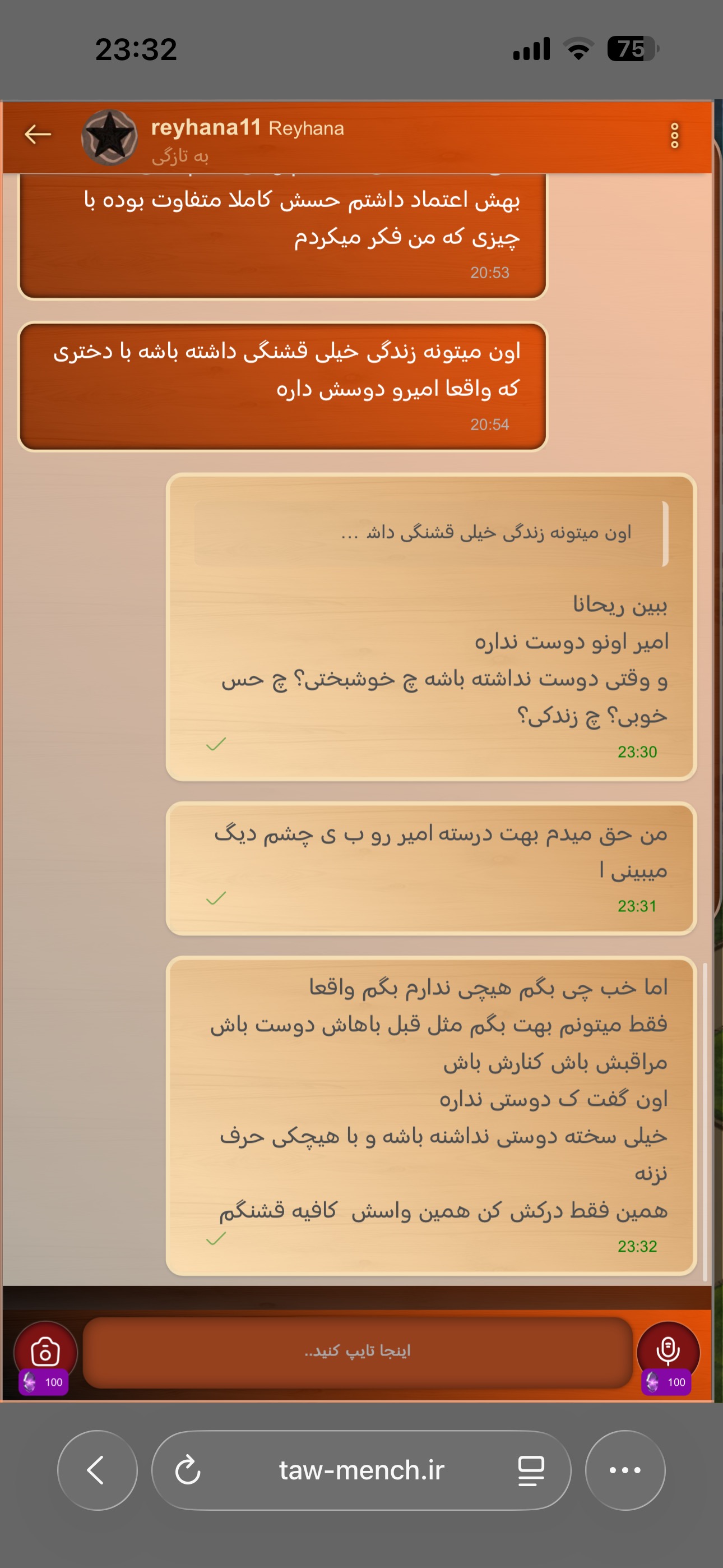The image size is (723, 1568).
Task: Jump to the quoted reply message
Action: 432,533
